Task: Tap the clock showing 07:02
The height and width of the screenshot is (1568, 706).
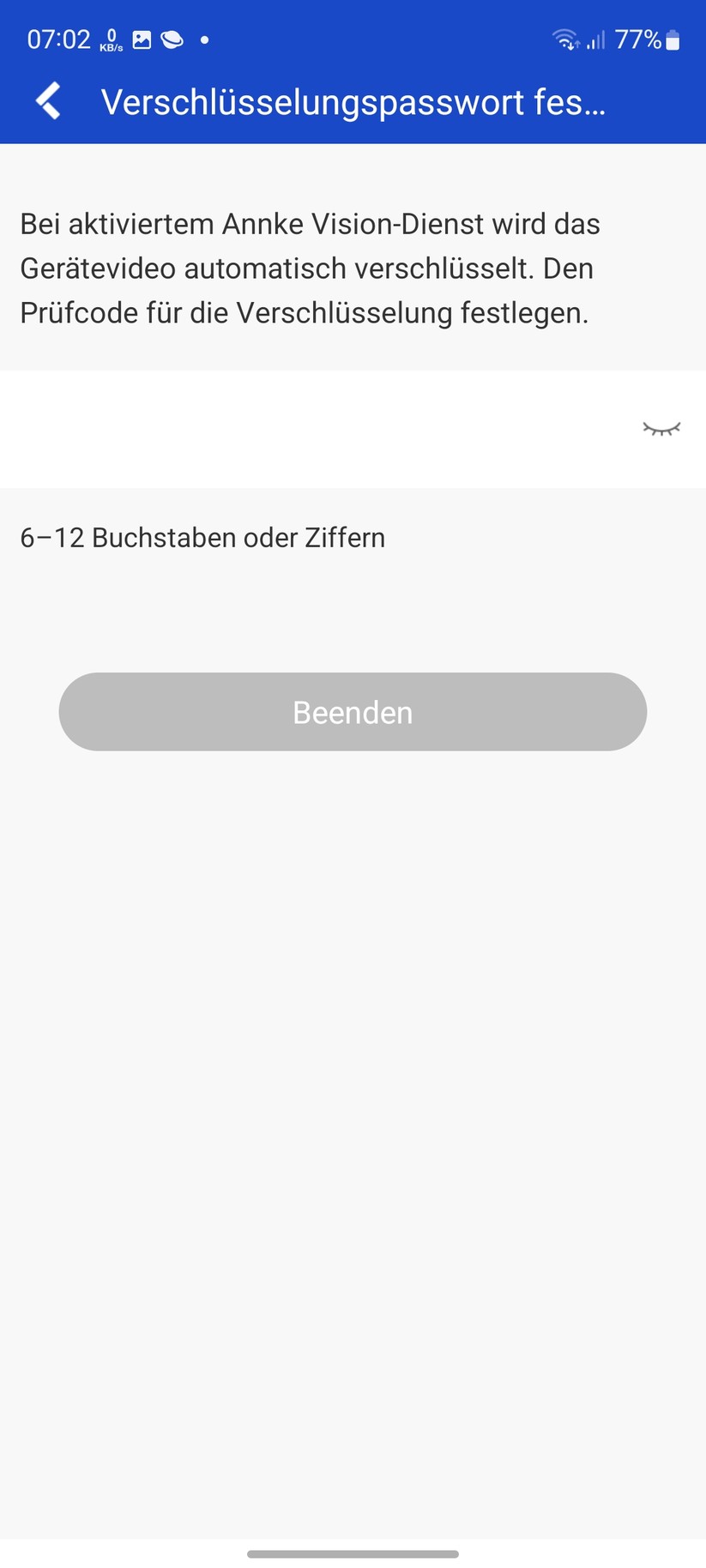Action: tap(58, 39)
